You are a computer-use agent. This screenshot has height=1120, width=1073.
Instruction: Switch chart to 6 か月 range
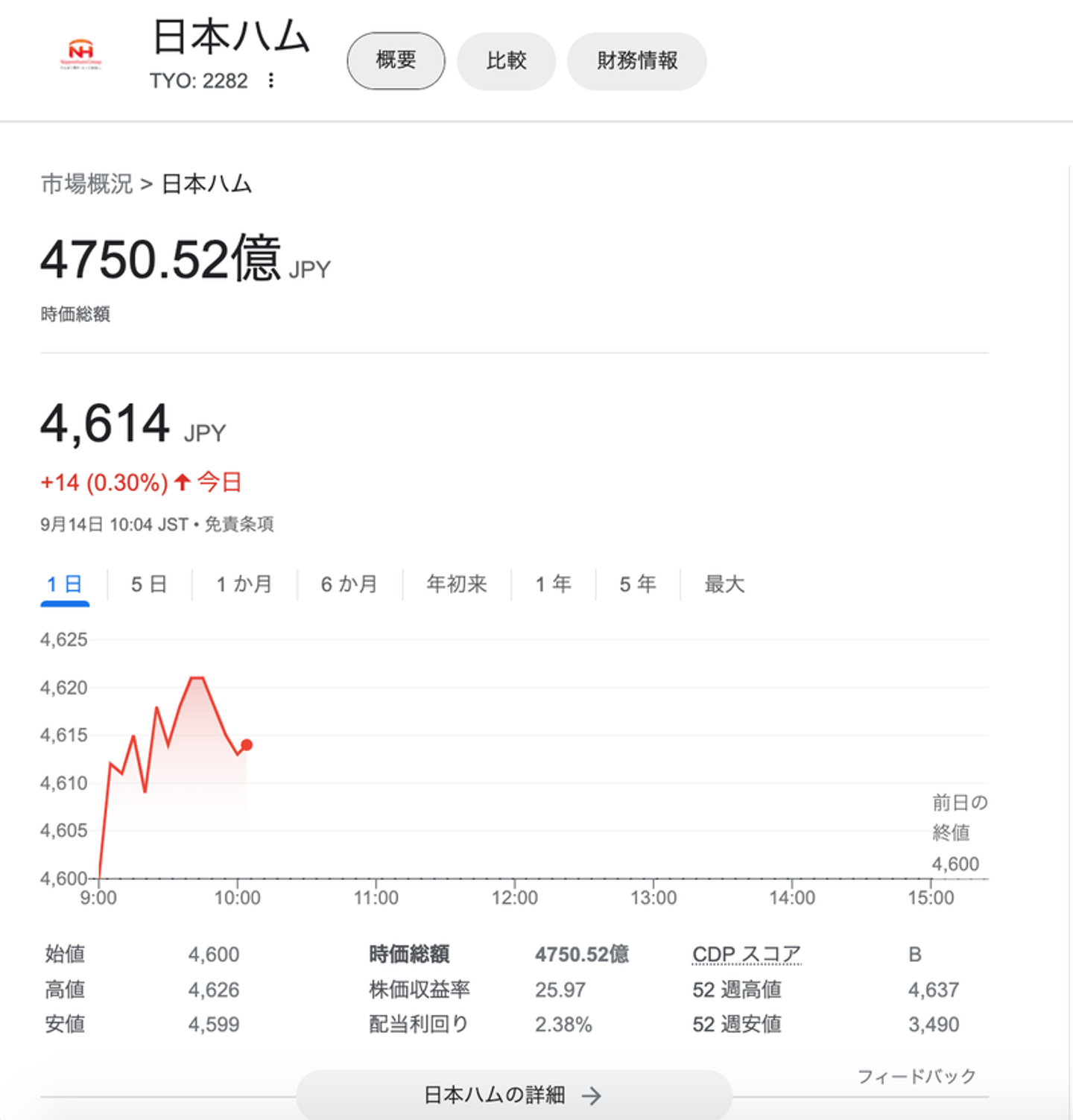[349, 584]
